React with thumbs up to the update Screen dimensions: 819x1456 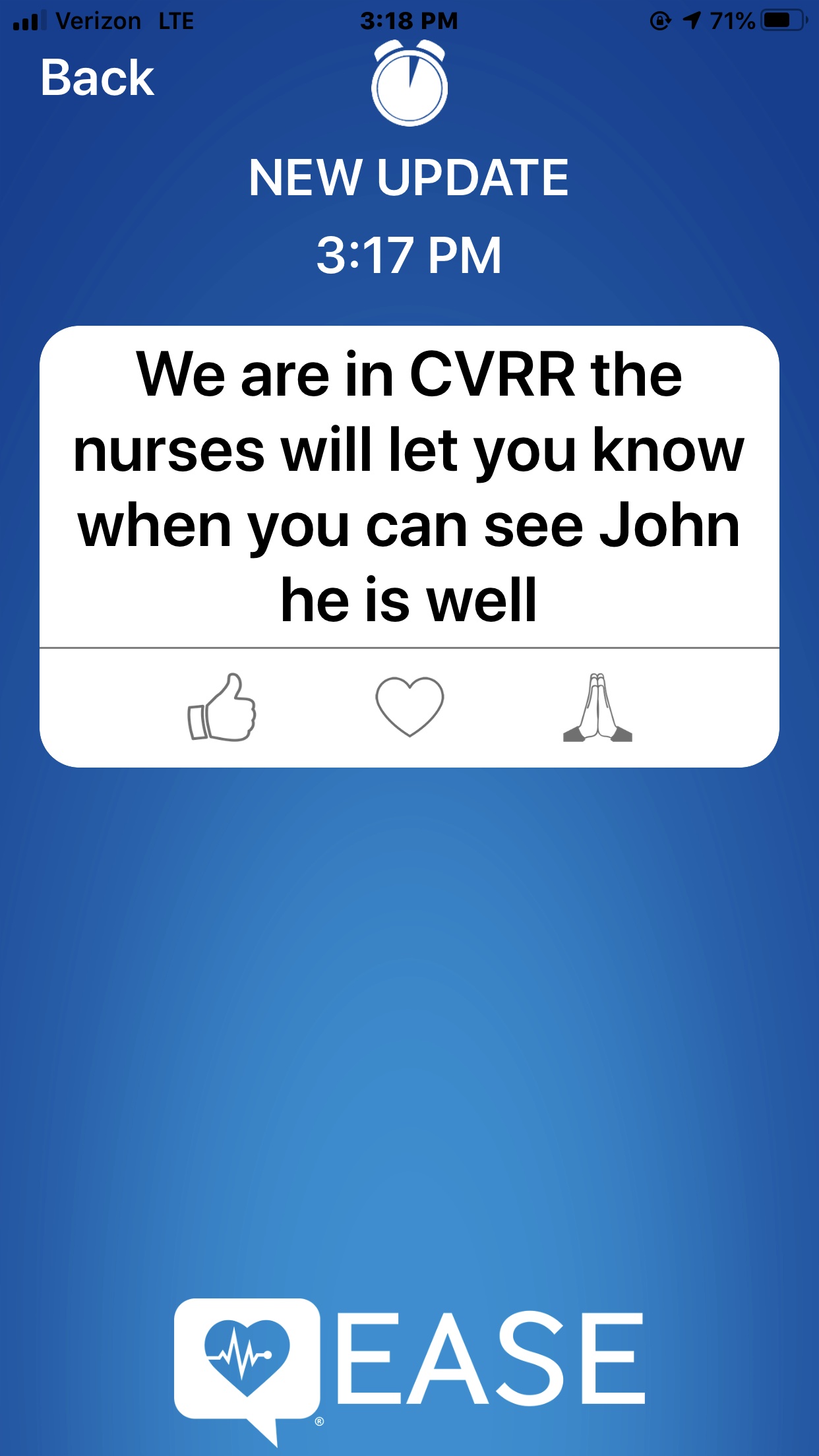click(222, 707)
